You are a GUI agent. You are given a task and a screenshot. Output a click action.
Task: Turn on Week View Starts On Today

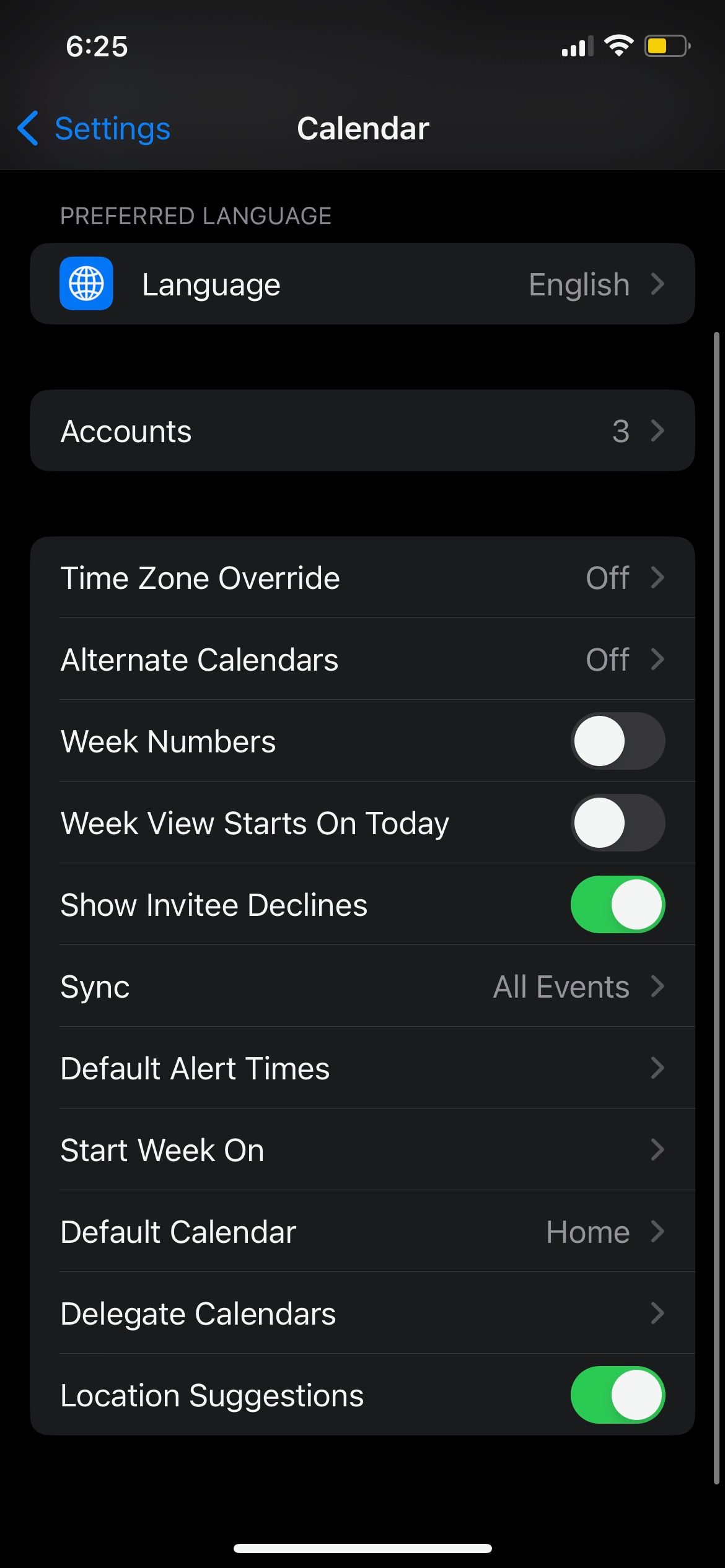pyautogui.click(x=617, y=823)
